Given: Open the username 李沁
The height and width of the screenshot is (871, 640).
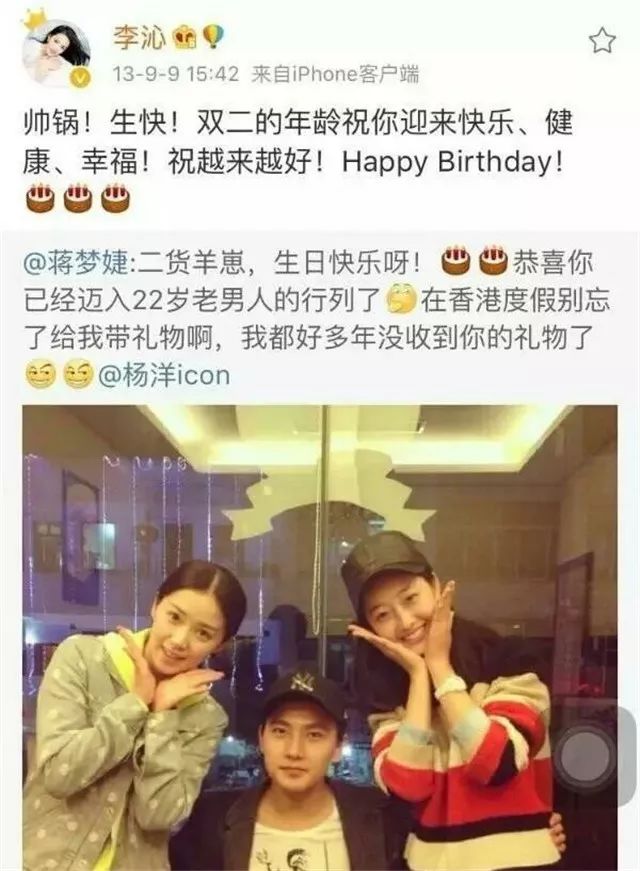Looking at the screenshot, I should pos(139,37).
